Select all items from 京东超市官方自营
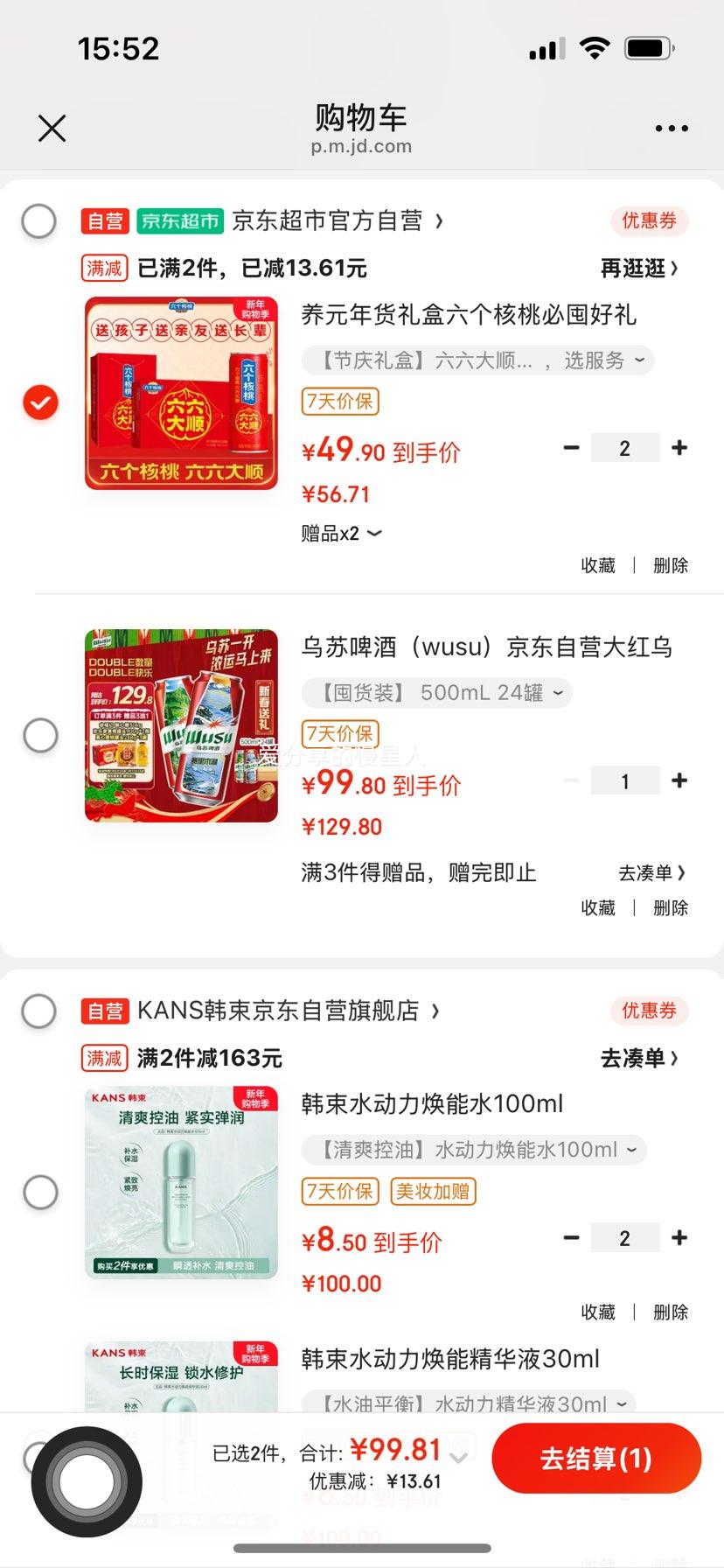The image size is (724, 1568). [39, 220]
